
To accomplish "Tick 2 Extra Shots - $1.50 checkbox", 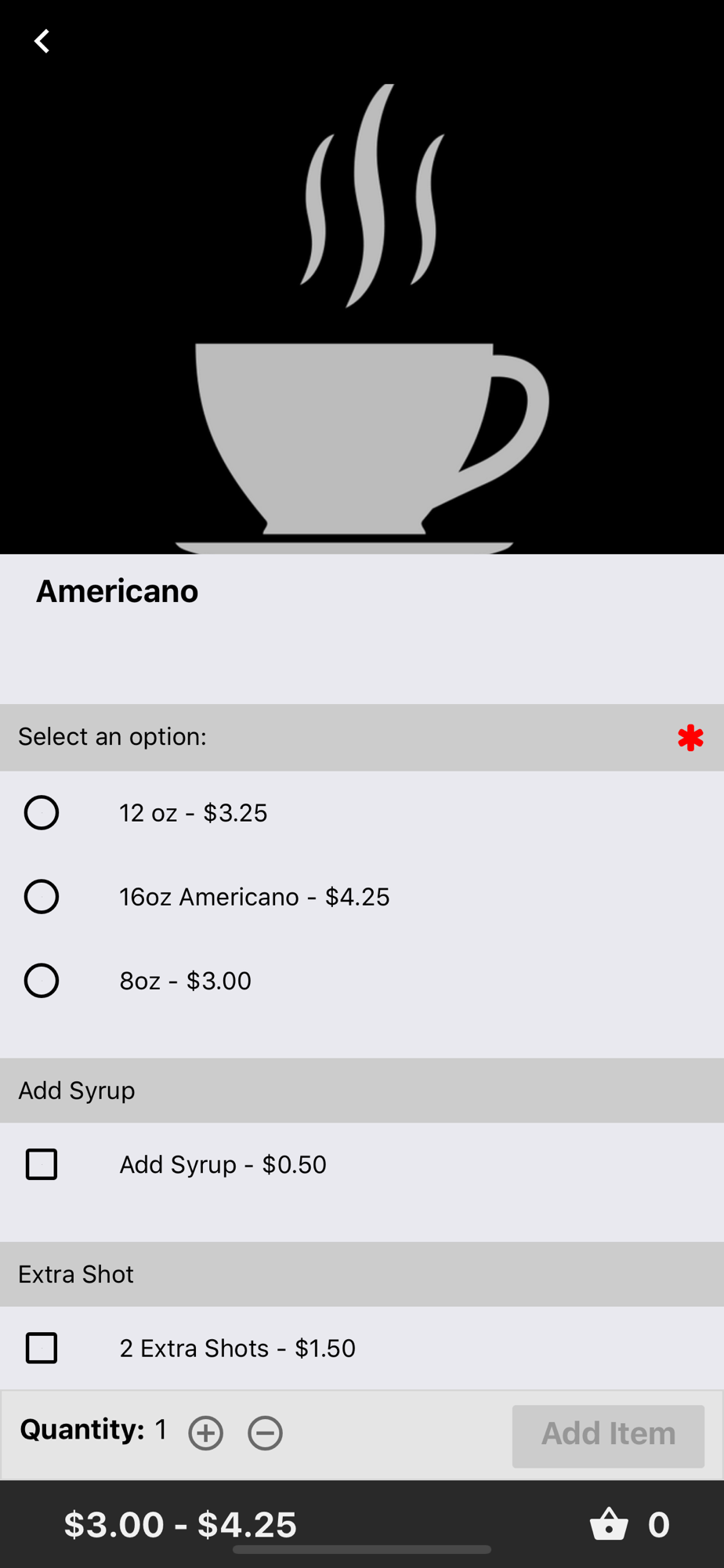I will pyautogui.click(x=42, y=1348).
